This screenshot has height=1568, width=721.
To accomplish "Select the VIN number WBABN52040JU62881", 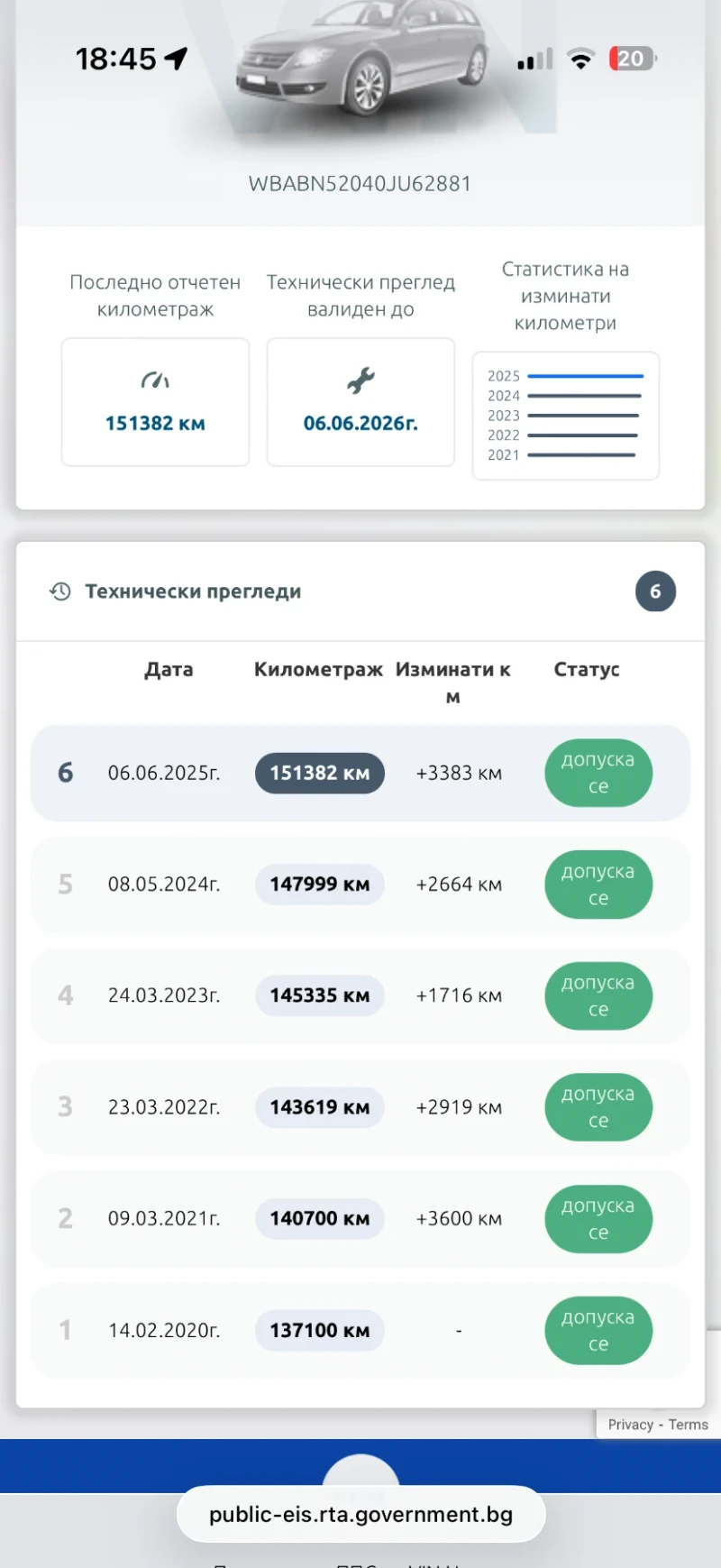I will click(360, 183).
